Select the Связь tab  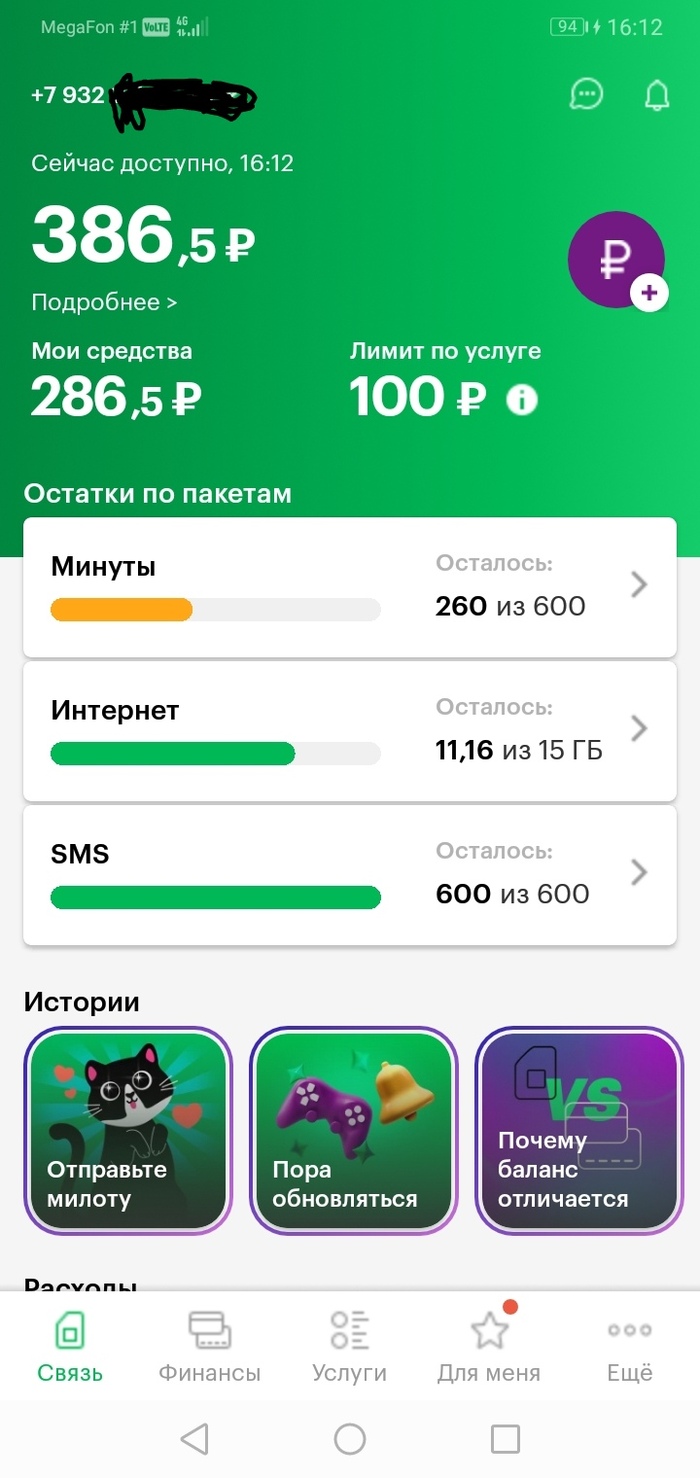pyautogui.click(x=70, y=1348)
